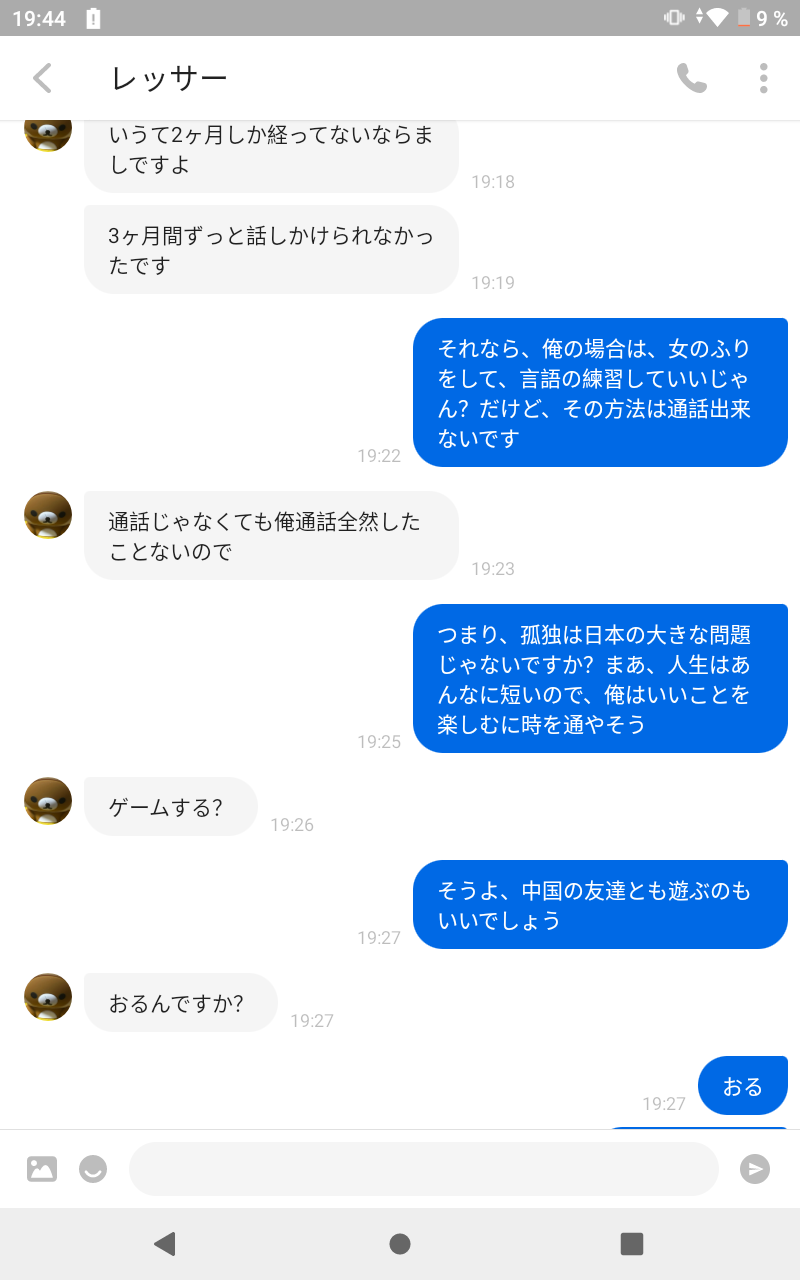Start a voice call with レッサー
Image resolution: width=800 pixels, height=1280 pixels.
tap(691, 78)
